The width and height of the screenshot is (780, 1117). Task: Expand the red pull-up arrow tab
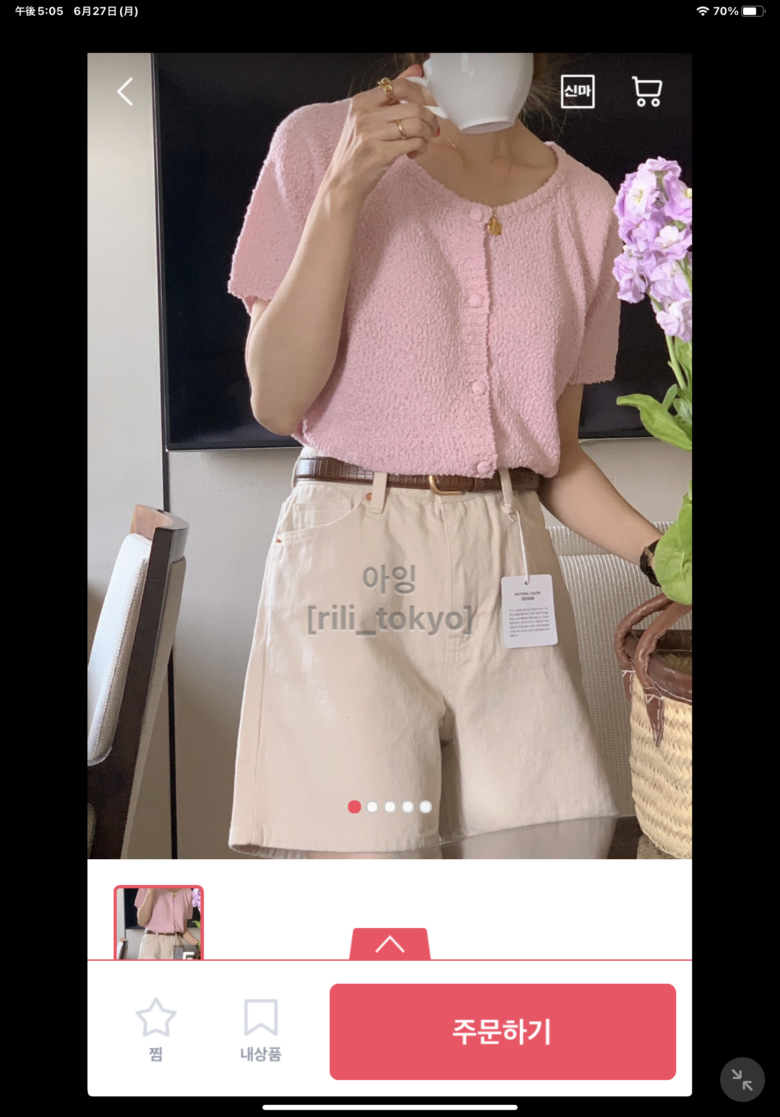pos(390,944)
